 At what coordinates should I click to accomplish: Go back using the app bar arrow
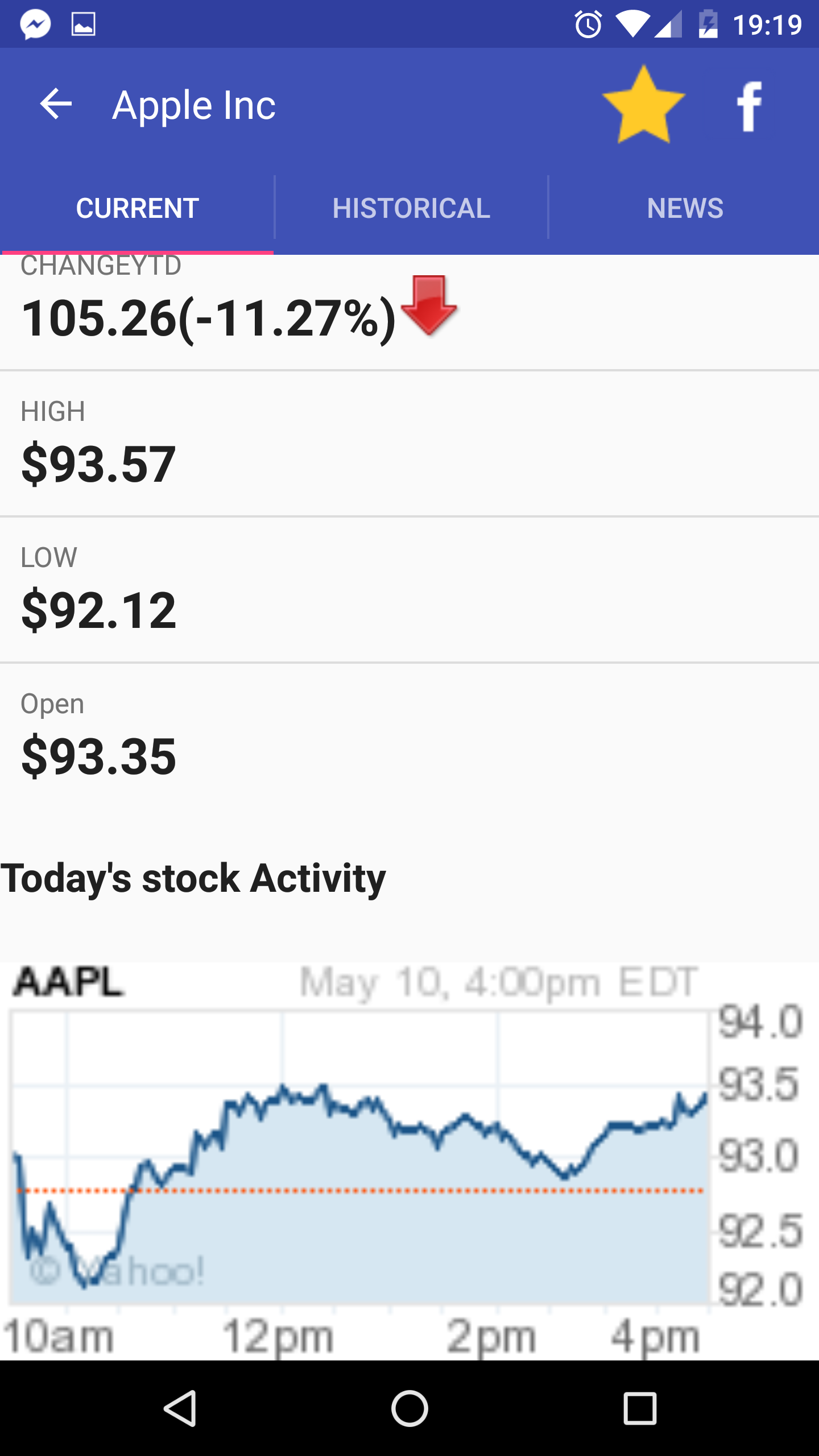(x=56, y=105)
